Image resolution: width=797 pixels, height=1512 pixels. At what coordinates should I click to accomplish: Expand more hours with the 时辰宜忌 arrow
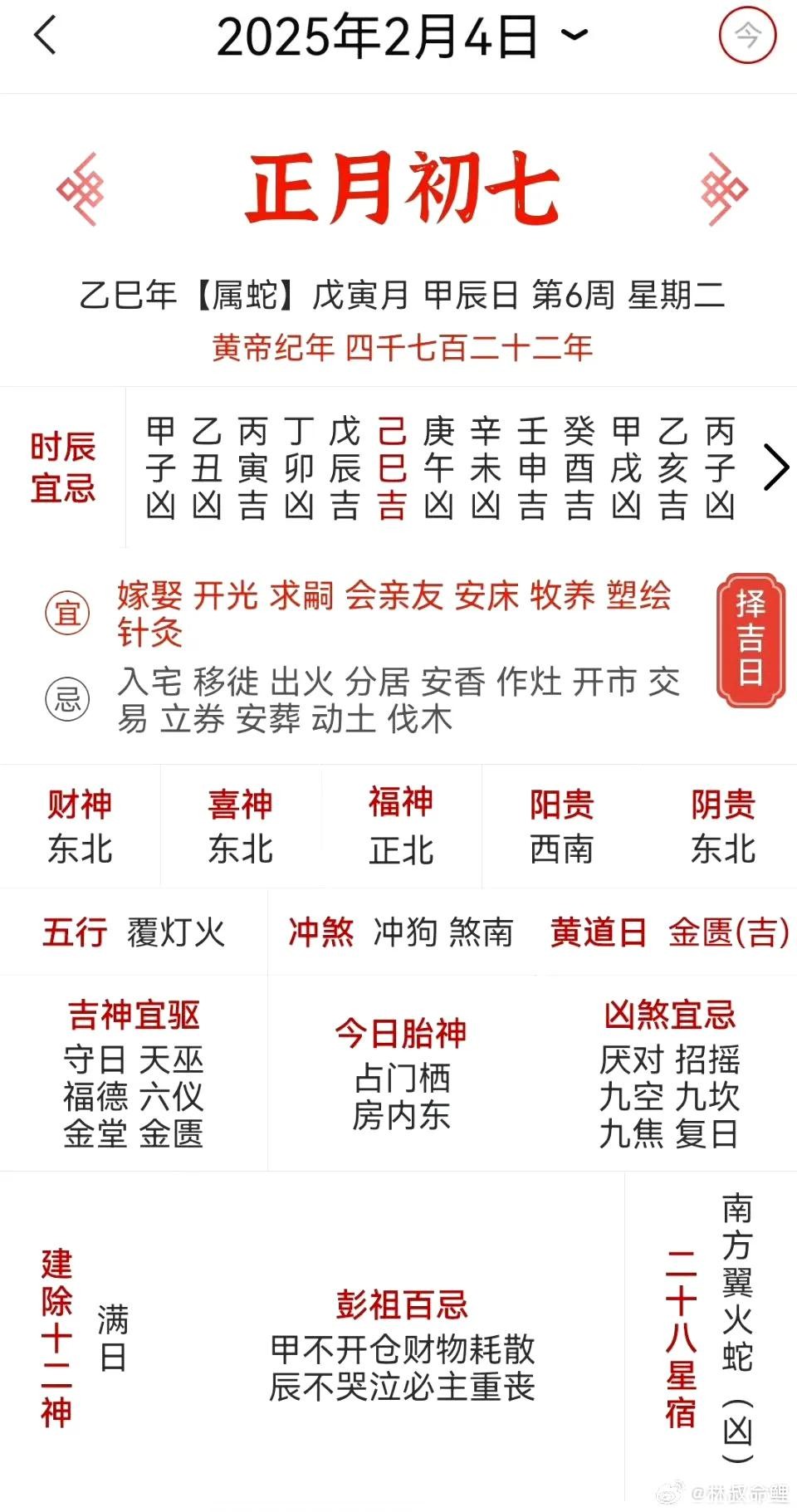[x=775, y=467]
